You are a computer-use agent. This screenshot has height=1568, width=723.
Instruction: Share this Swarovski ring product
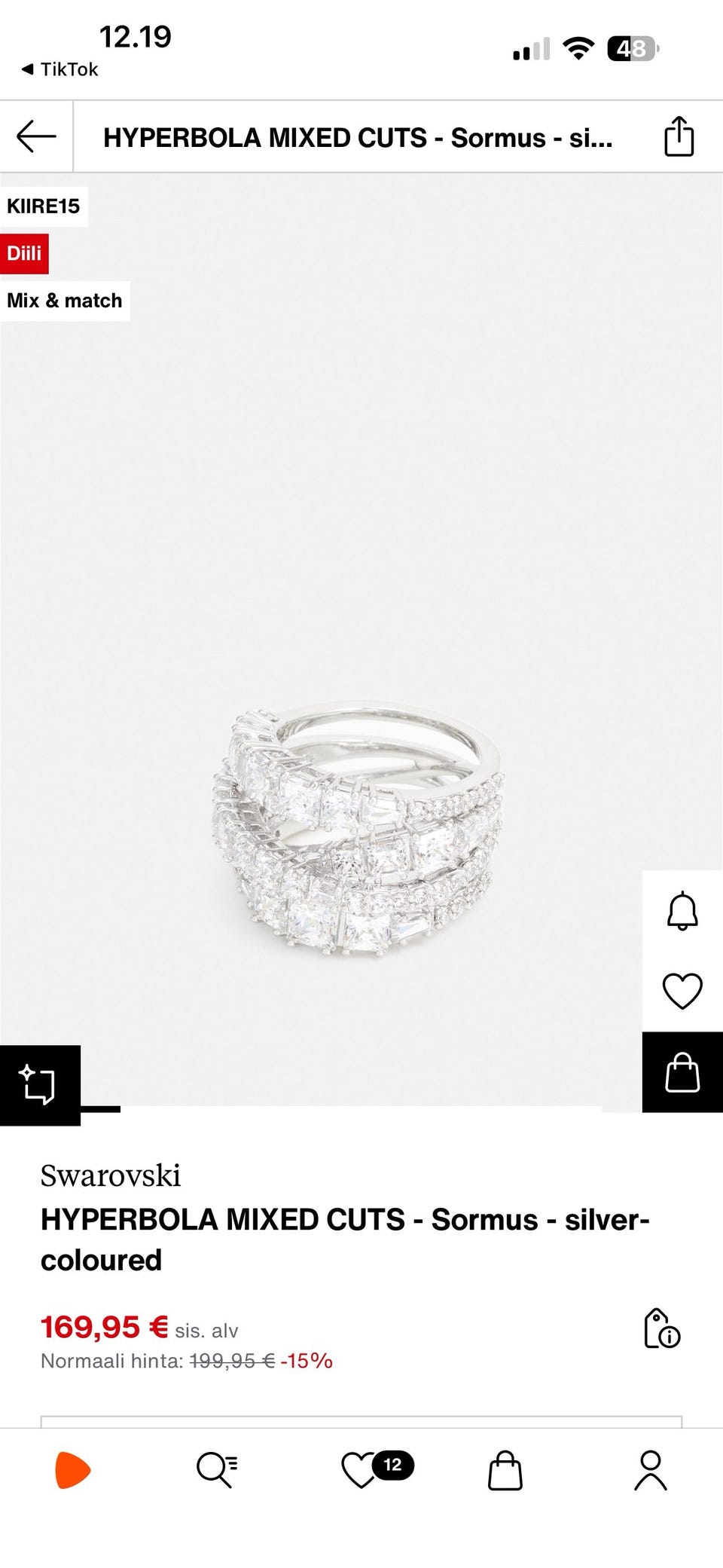(679, 137)
